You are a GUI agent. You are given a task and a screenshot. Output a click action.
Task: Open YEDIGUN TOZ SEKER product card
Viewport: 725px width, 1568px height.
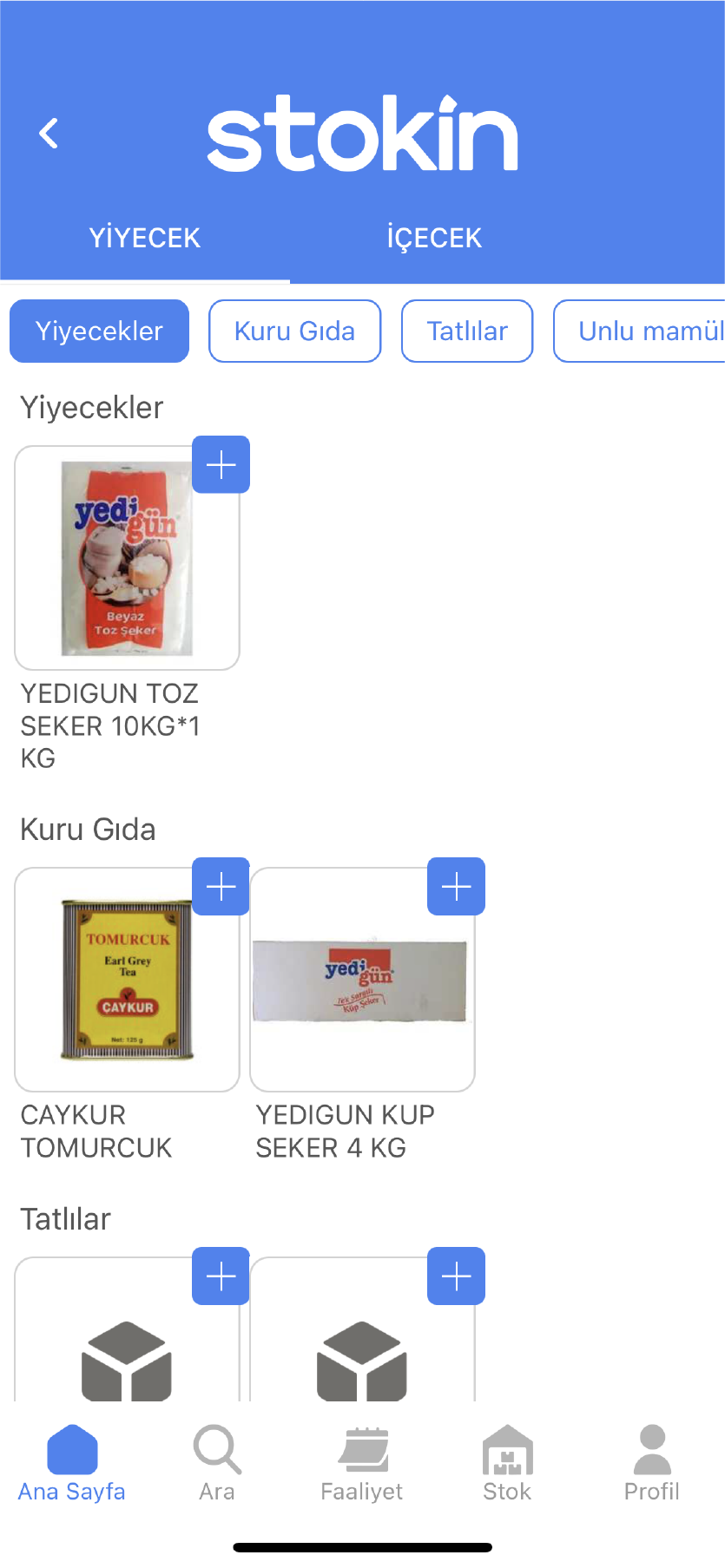127,559
